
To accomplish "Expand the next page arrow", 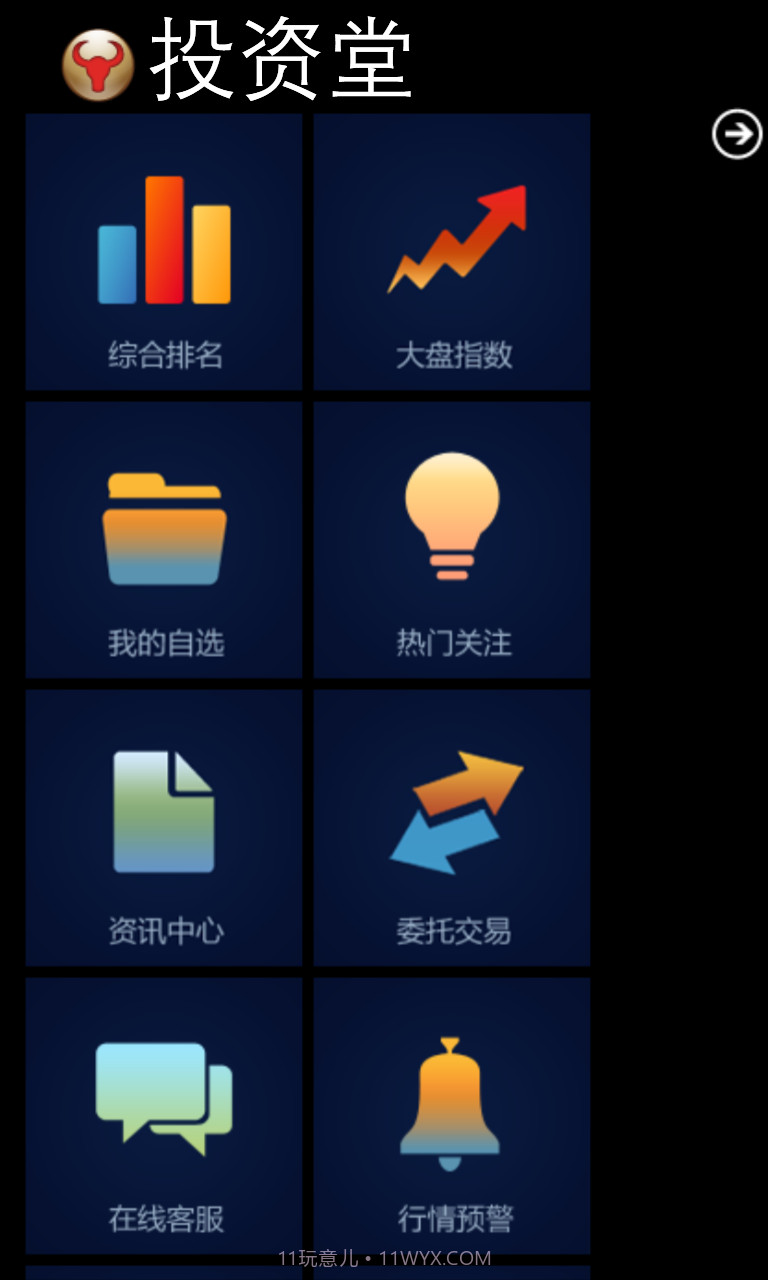I will tap(738, 133).
